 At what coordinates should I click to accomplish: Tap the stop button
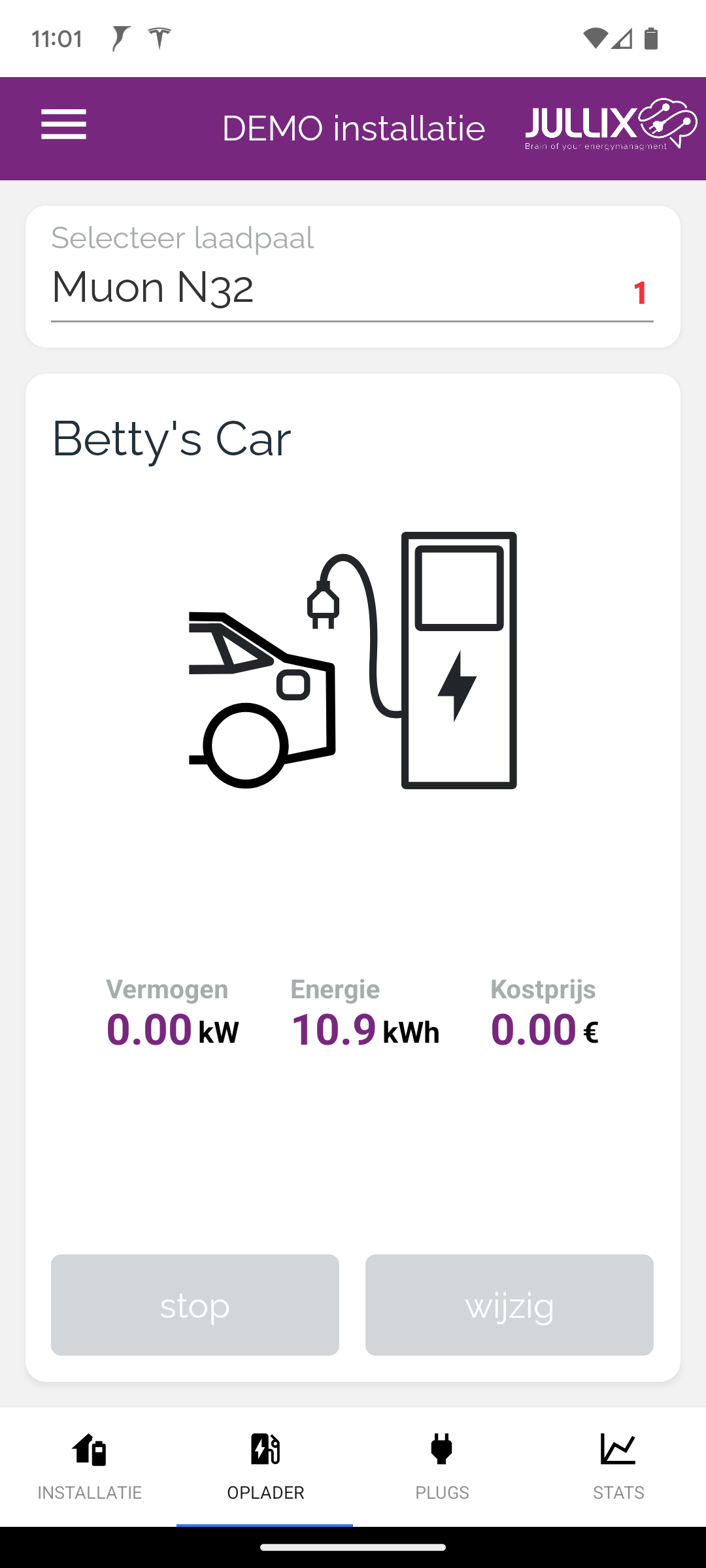click(x=195, y=1305)
